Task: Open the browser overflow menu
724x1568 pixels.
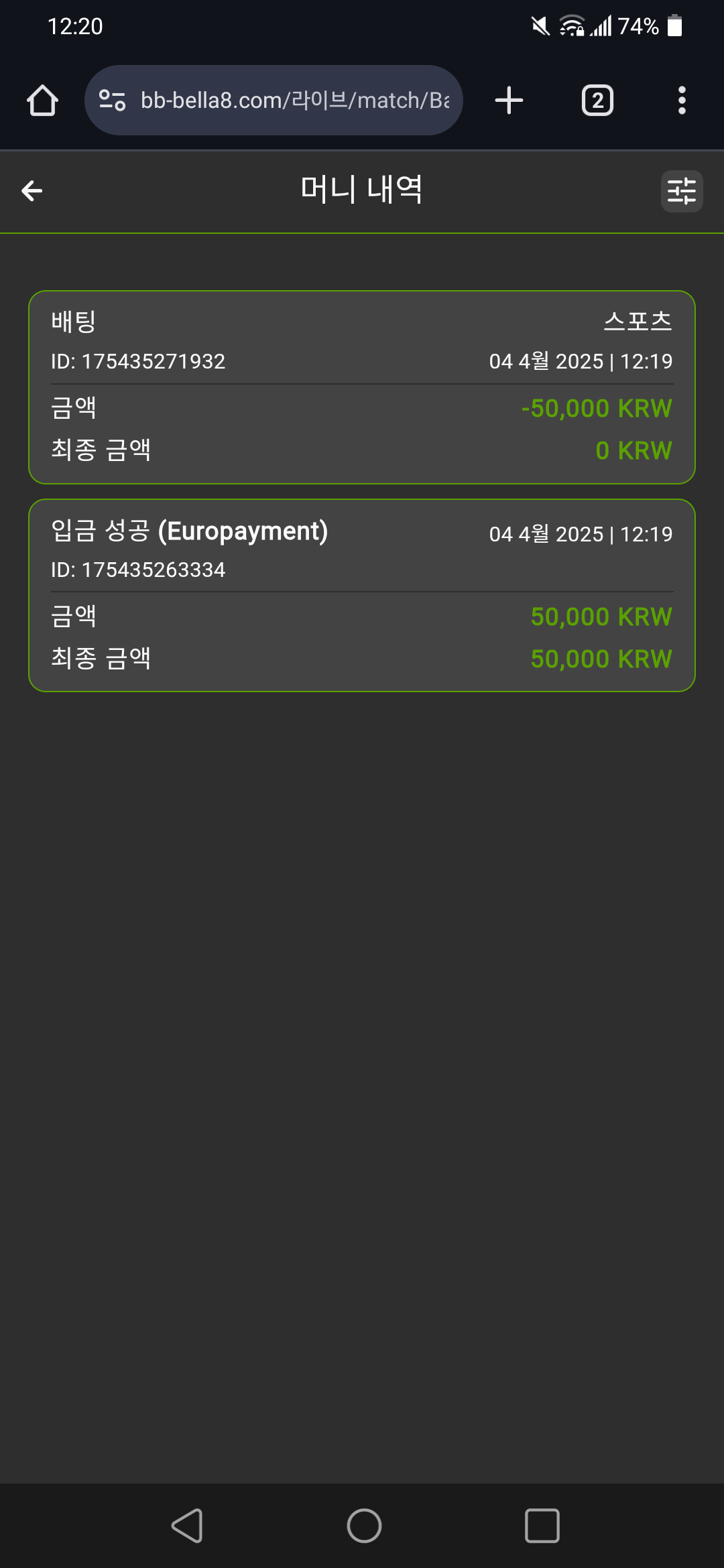Action: [x=682, y=101]
